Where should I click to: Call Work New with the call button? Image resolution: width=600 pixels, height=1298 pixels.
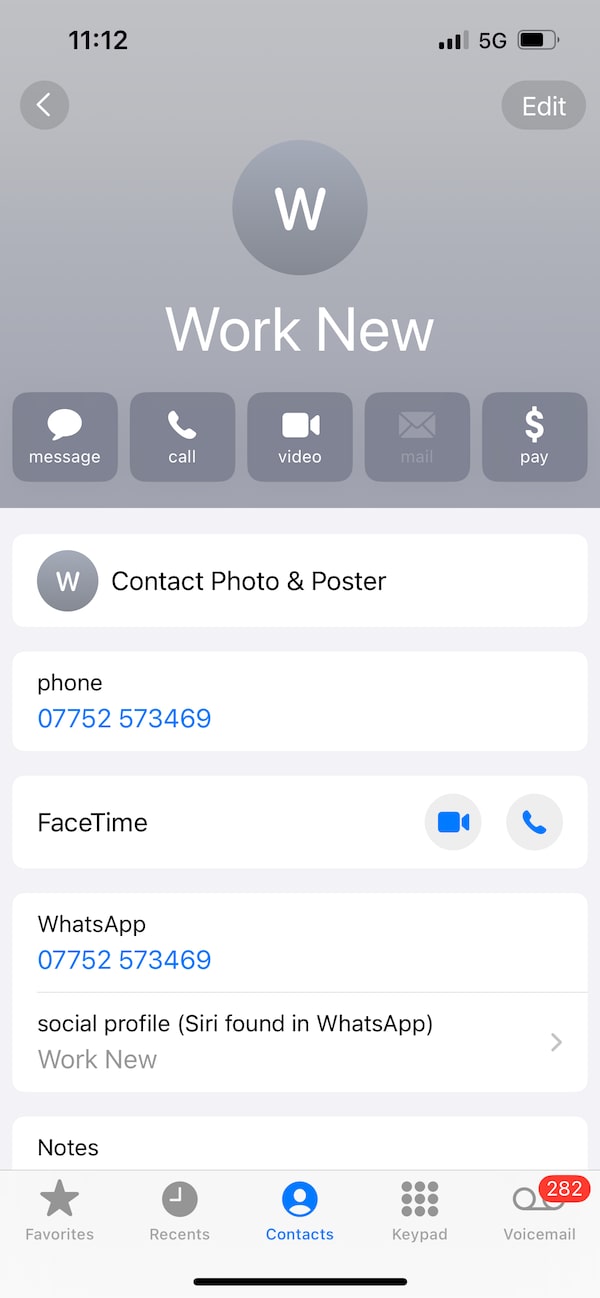pyautogui.click(x=182, y=437)
